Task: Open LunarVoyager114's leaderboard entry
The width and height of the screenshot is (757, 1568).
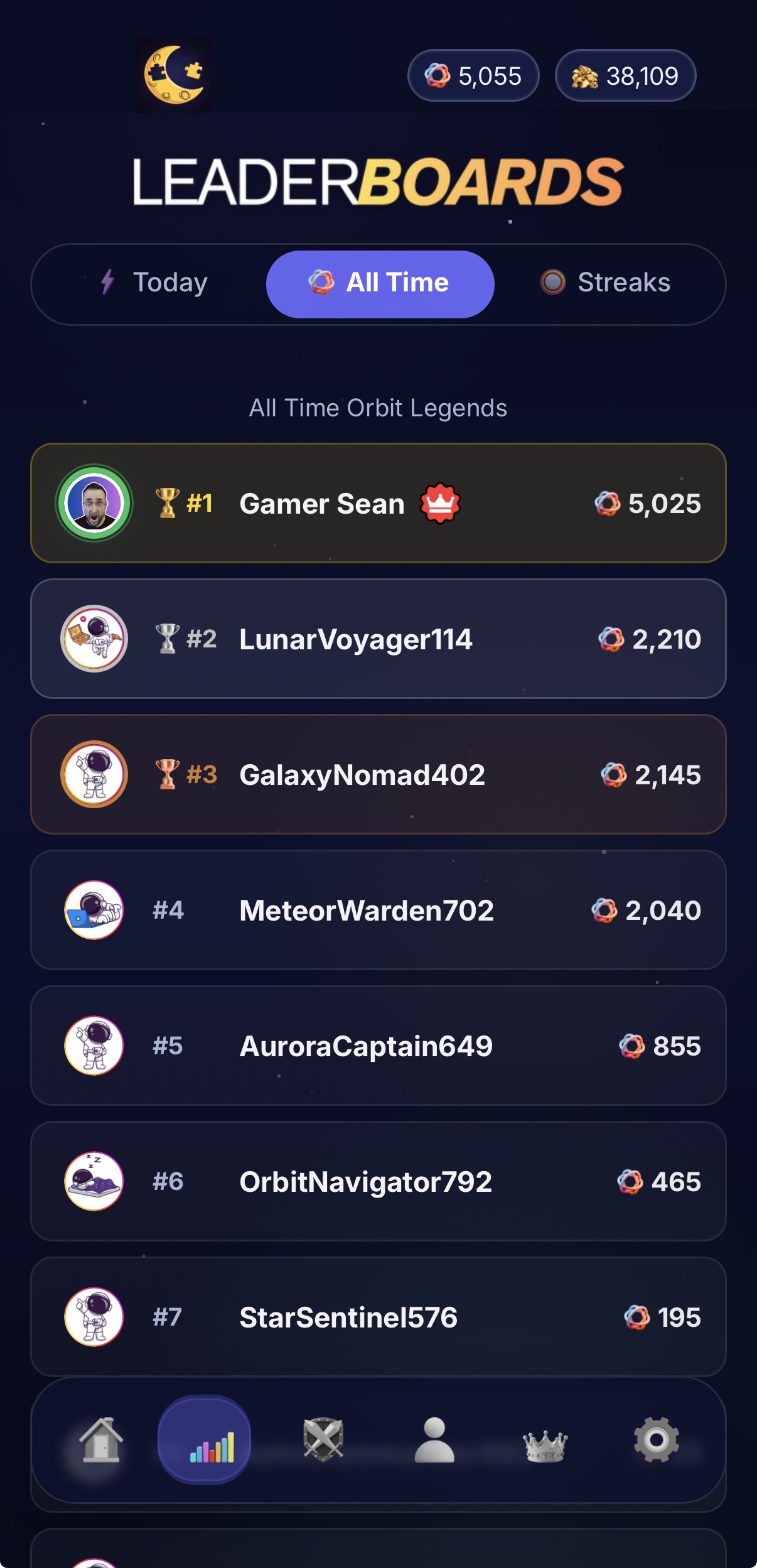Action: pos(378,639)
